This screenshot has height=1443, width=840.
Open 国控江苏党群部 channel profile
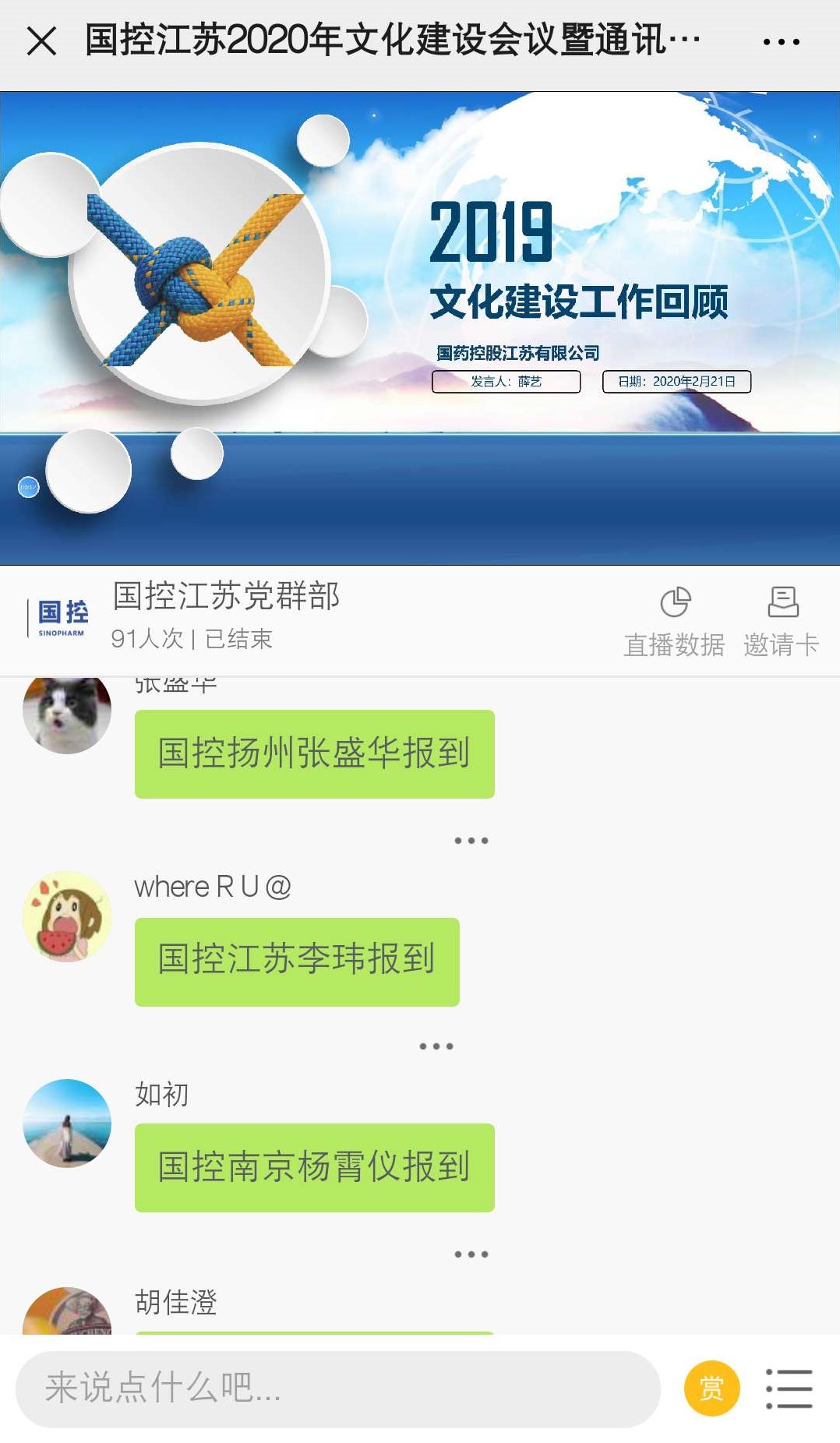tap(226, 596)
